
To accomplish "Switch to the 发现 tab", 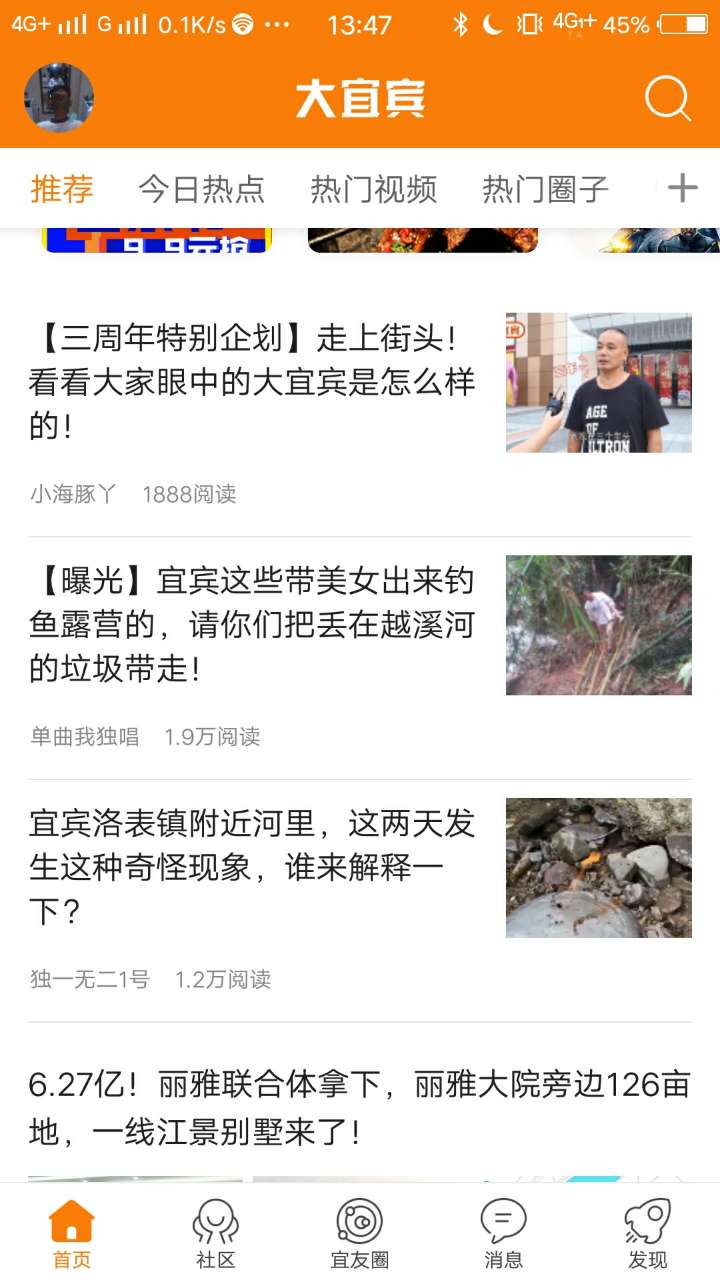I will click(647, 1233).
